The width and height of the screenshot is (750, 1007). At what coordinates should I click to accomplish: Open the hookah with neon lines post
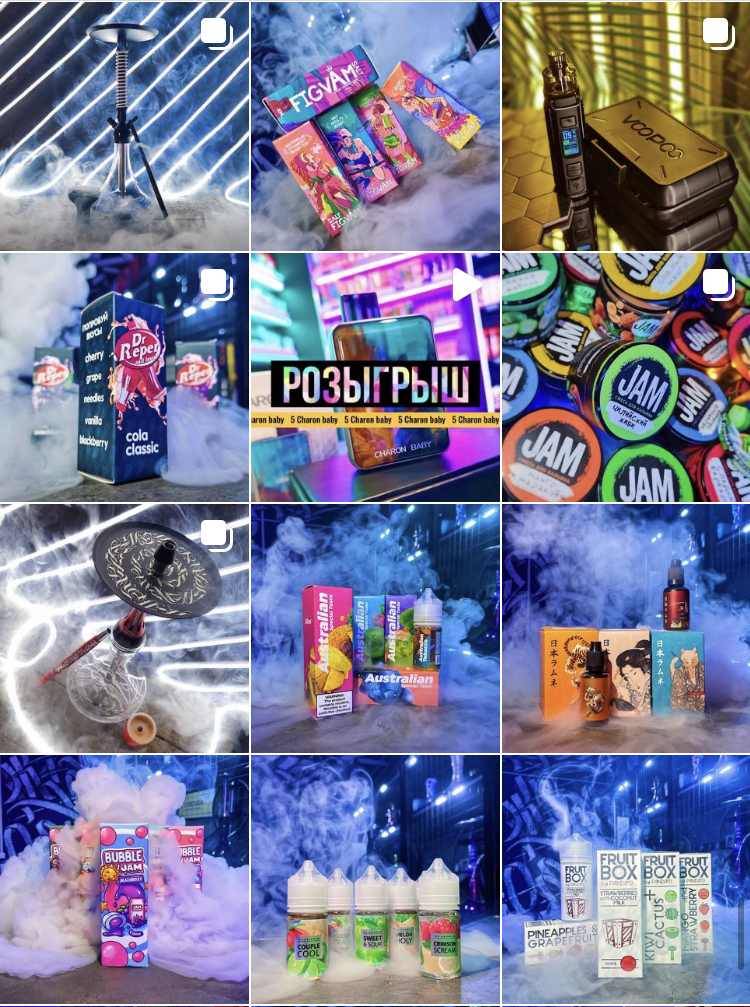(x=124, y=125)
